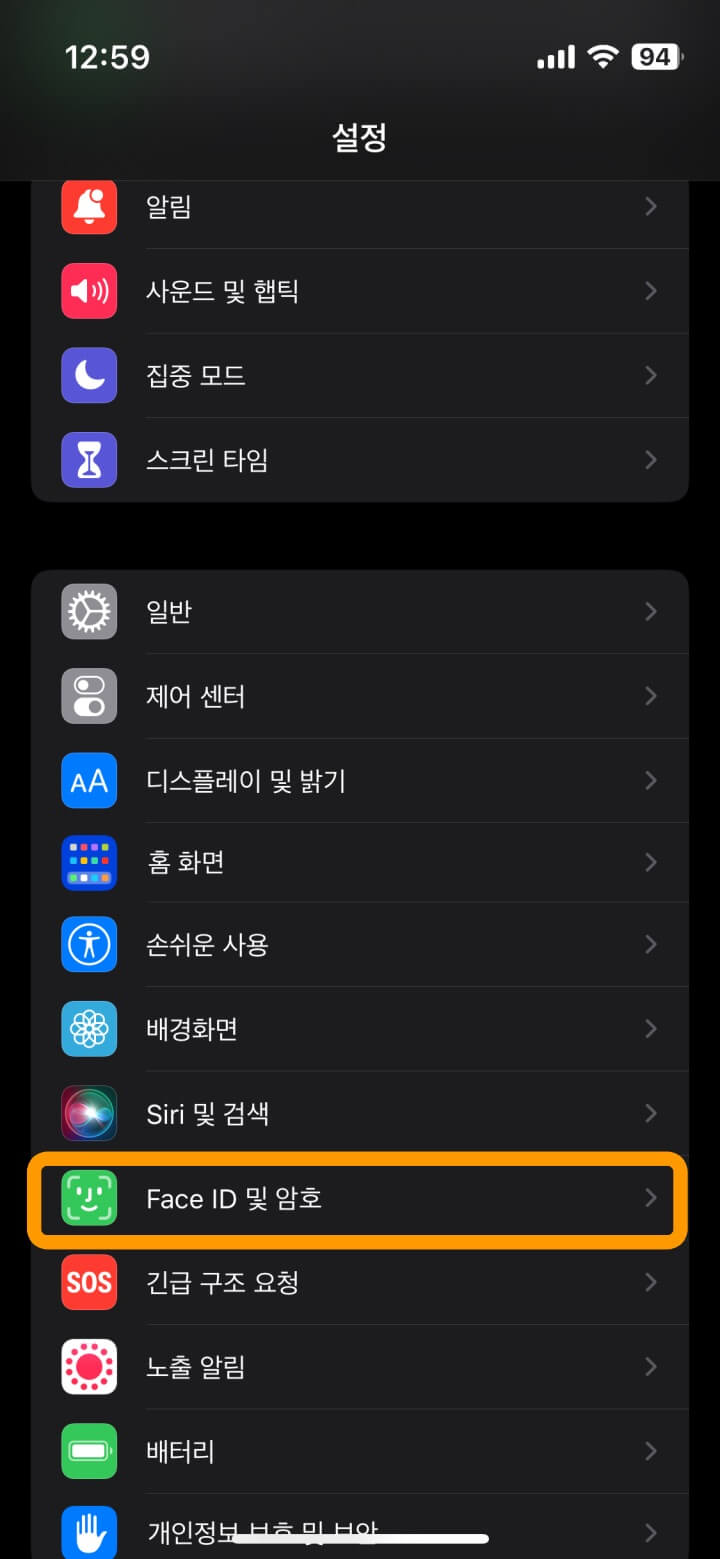Expand the Face ID 및 암호 chevron
720x1559 pixels.
pyautogui.click(x=651, y=1198)
